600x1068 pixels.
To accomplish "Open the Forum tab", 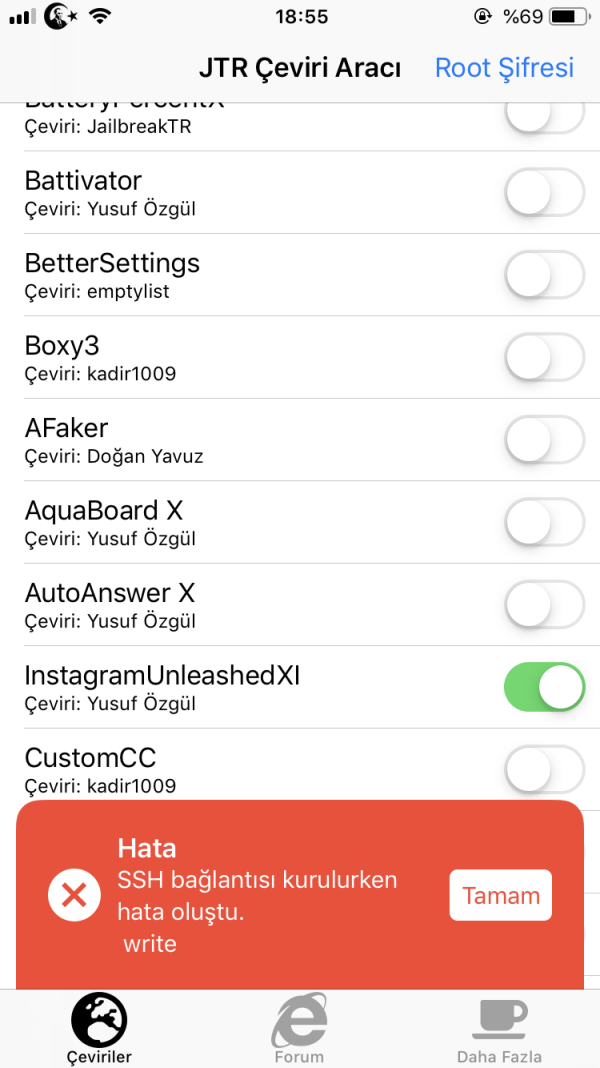I will coord(300,1028).
